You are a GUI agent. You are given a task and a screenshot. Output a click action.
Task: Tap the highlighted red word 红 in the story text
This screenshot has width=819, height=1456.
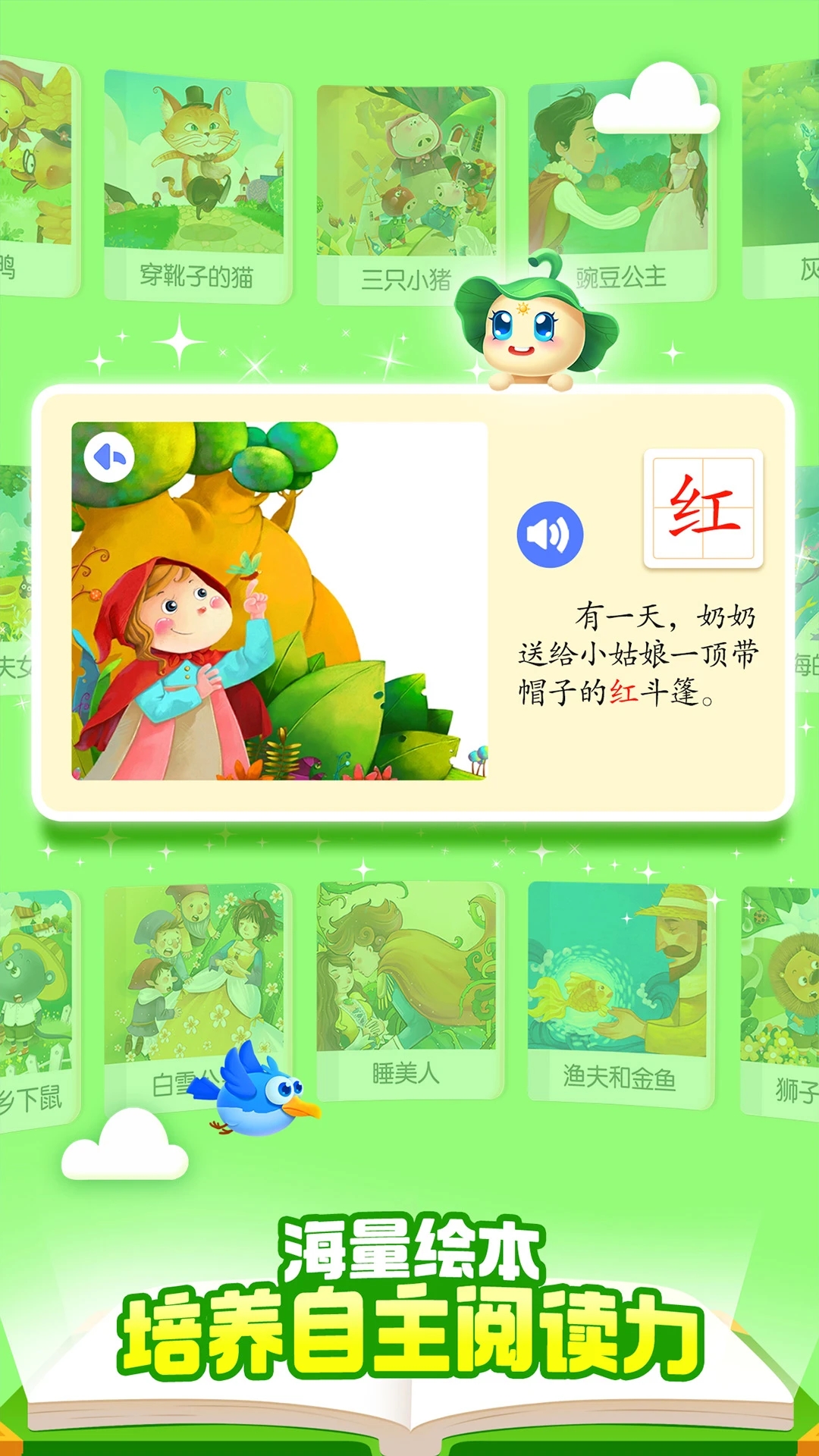[x=624, y=692]
